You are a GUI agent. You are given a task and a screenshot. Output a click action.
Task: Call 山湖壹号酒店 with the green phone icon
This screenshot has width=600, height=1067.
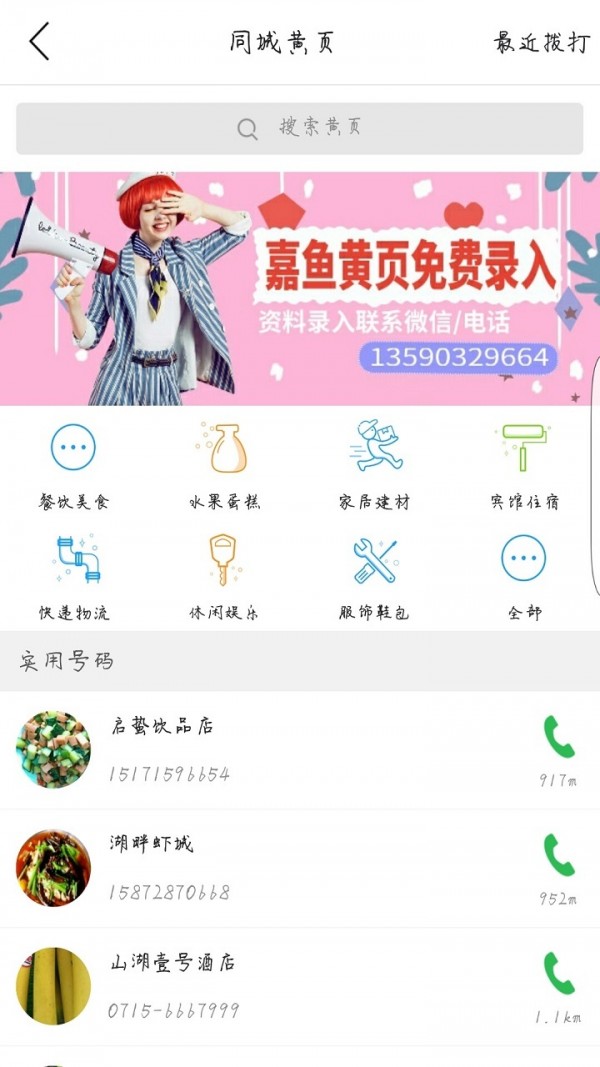(x=559, y=973)
